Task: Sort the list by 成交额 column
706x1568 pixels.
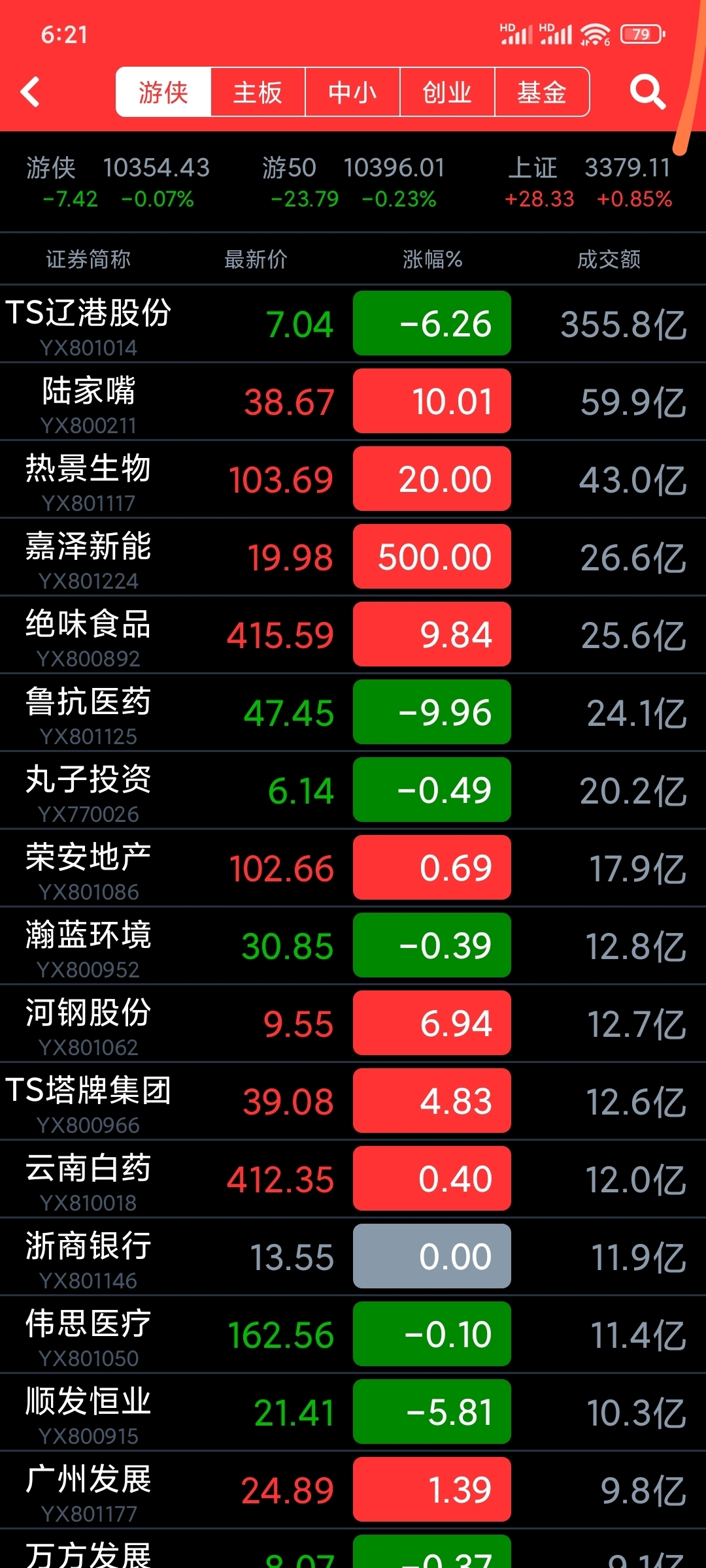Action: 609,259
